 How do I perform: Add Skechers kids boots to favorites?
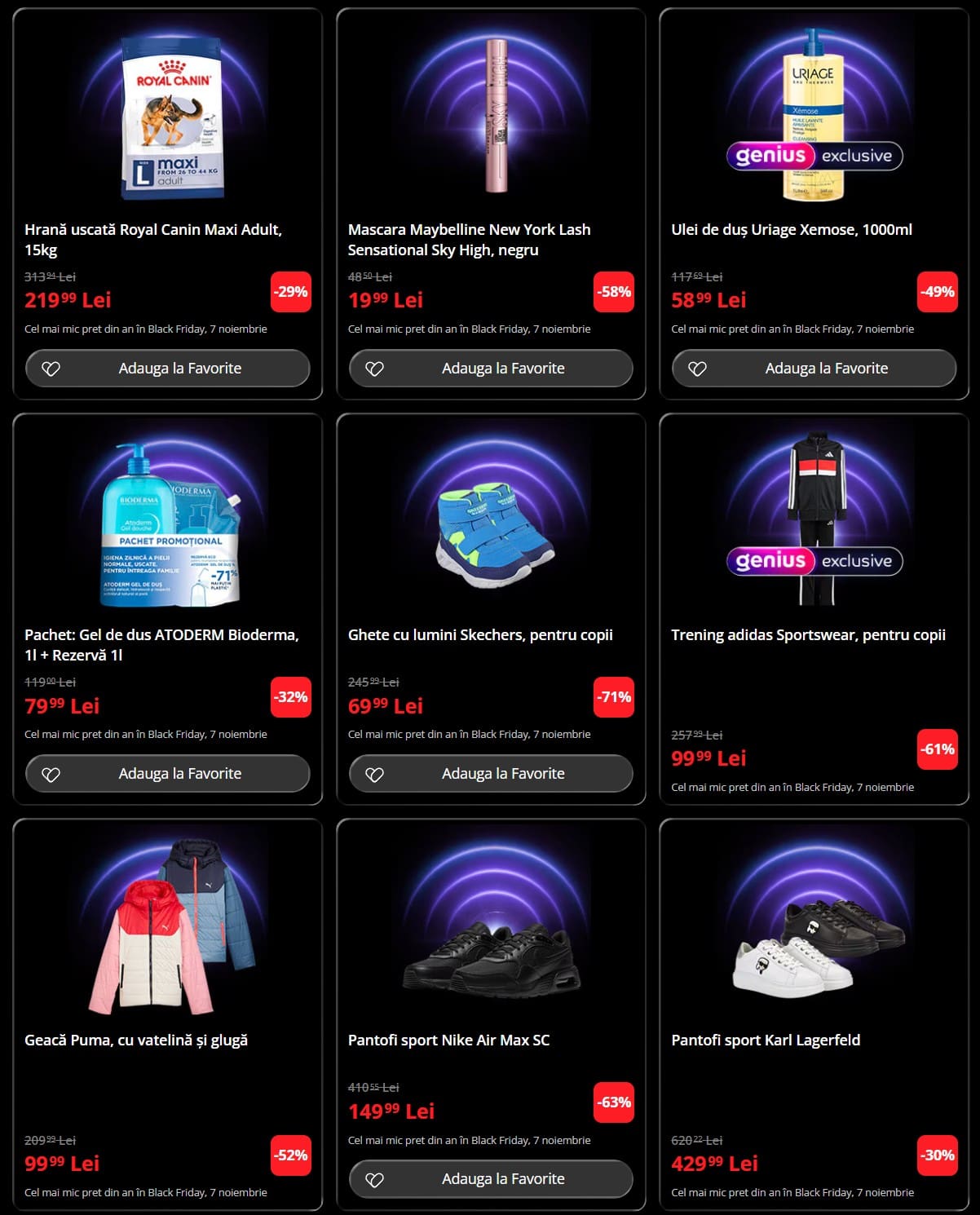tap(491, 774)
